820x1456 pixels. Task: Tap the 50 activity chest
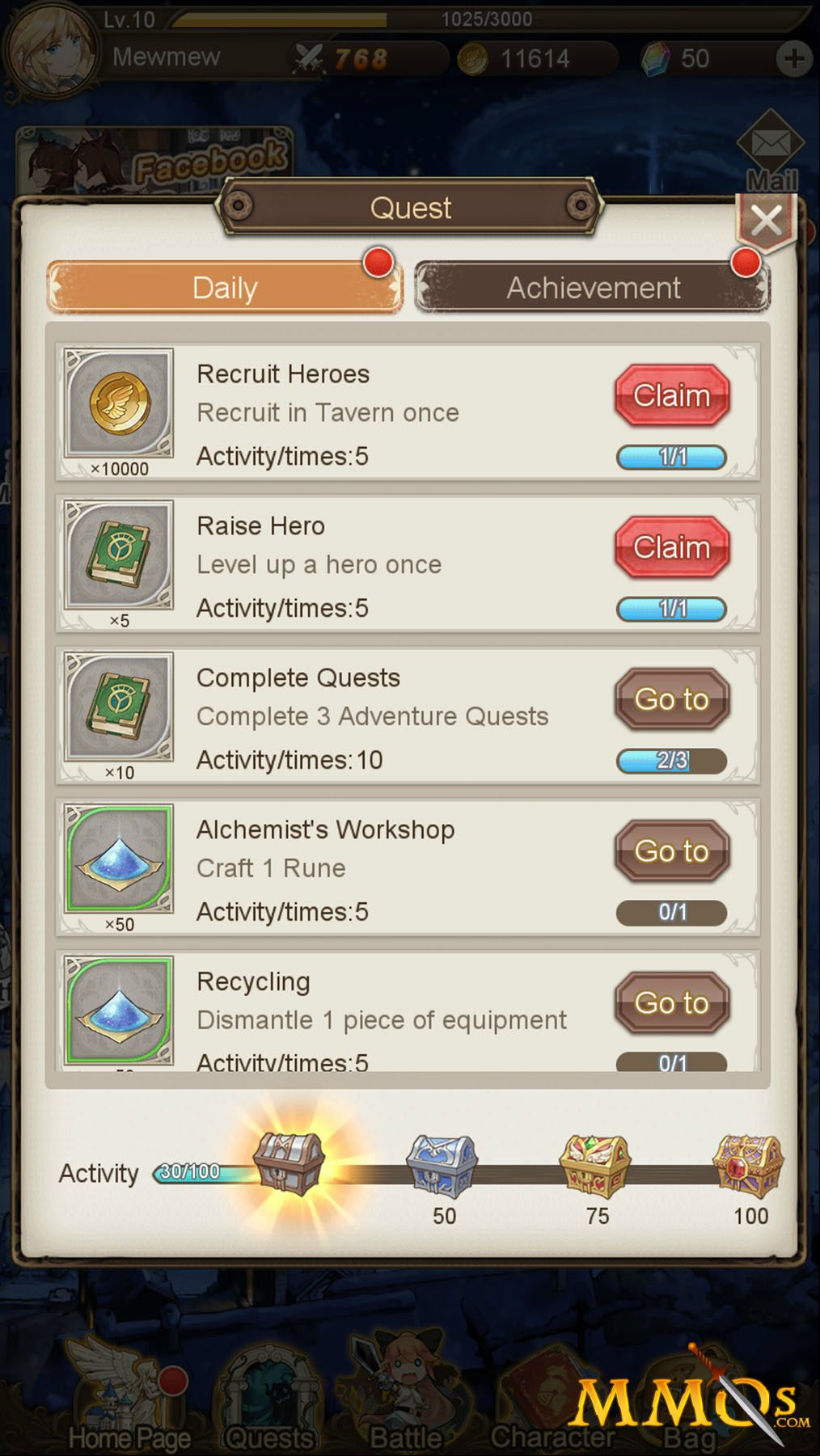[442, 1165]
